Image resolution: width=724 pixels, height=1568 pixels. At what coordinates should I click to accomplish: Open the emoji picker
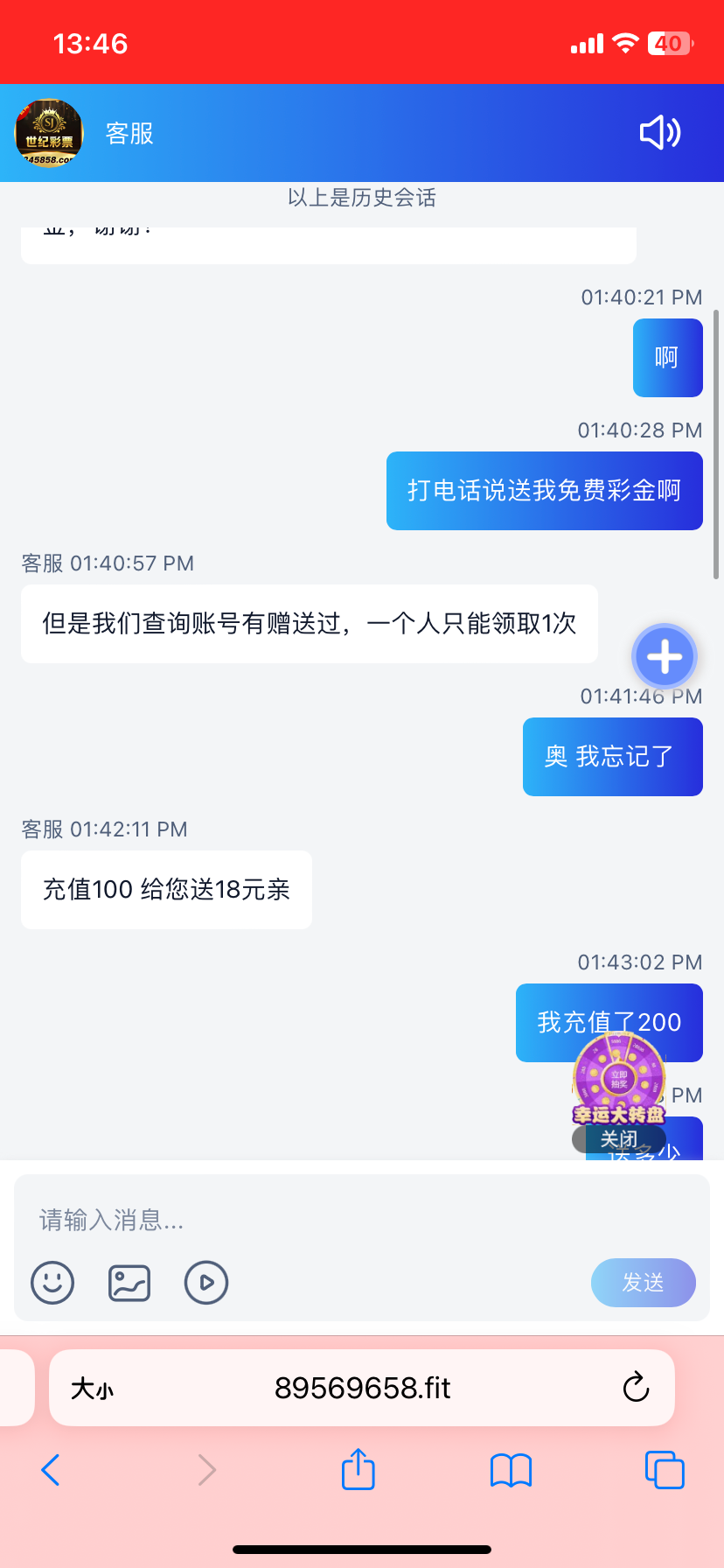pyautogui.click(x=52, y=1283)
